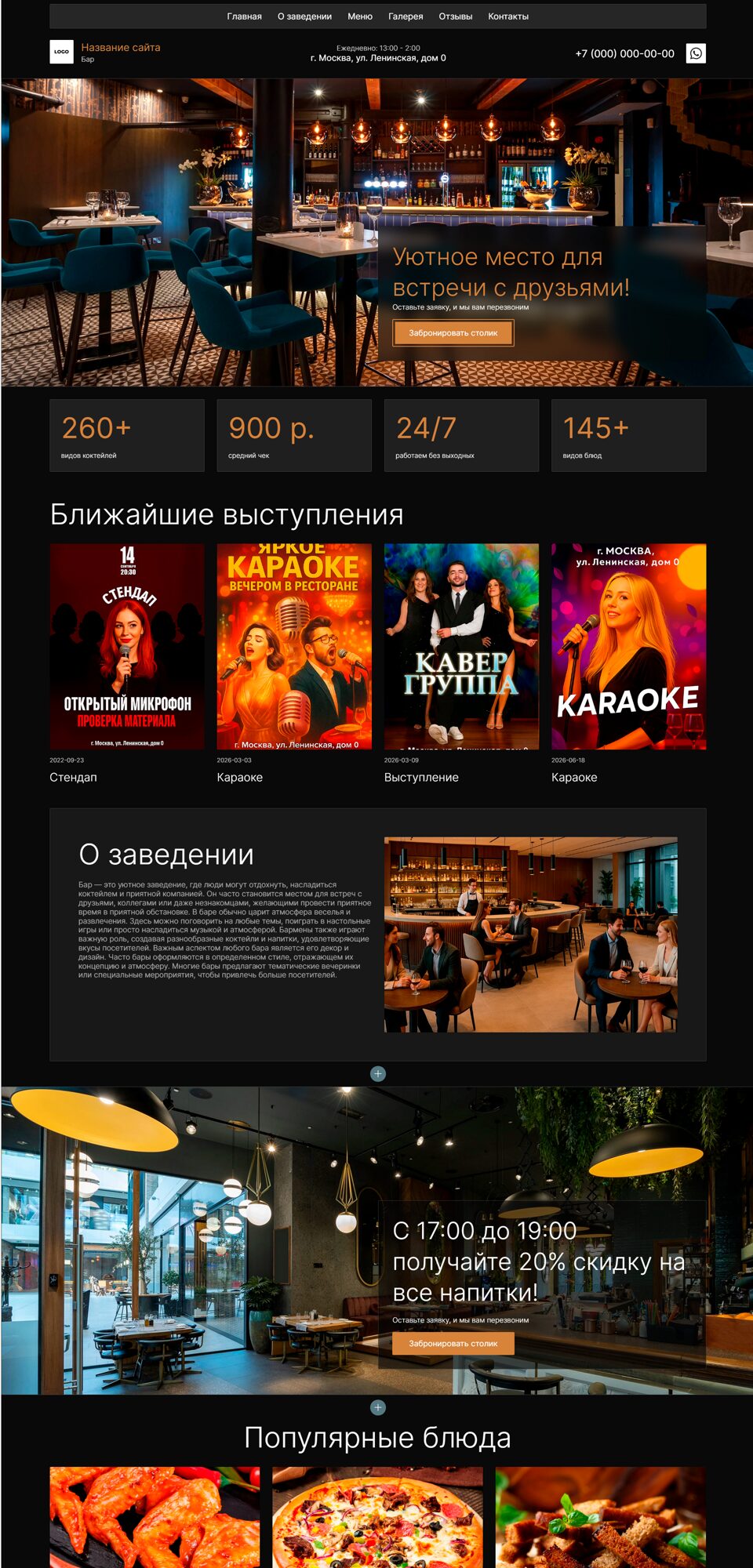Open the Стендап event card
Screen dimensions: 753x1568
coord(127,647)
